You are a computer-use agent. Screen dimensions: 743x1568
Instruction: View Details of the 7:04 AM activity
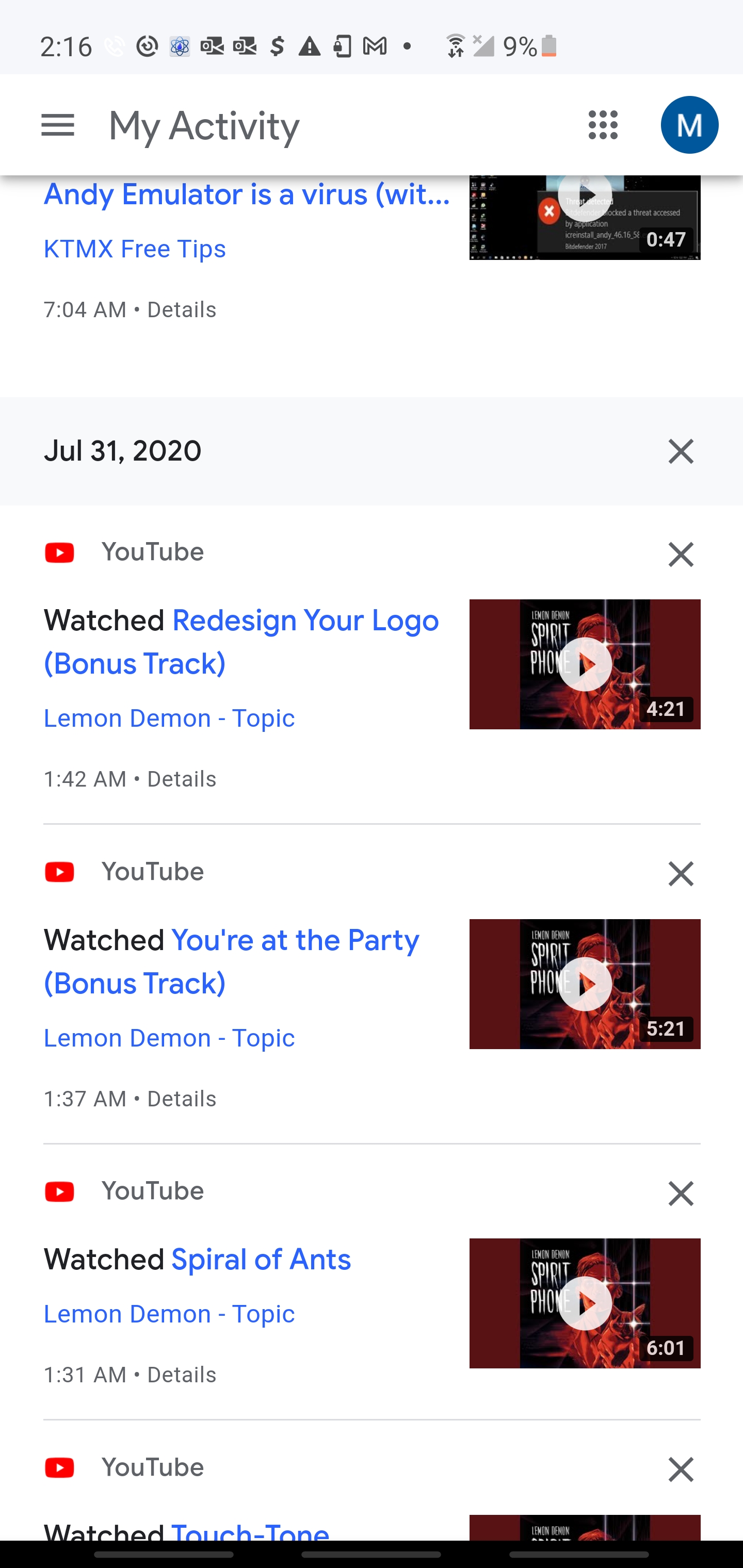click(182, 310)
